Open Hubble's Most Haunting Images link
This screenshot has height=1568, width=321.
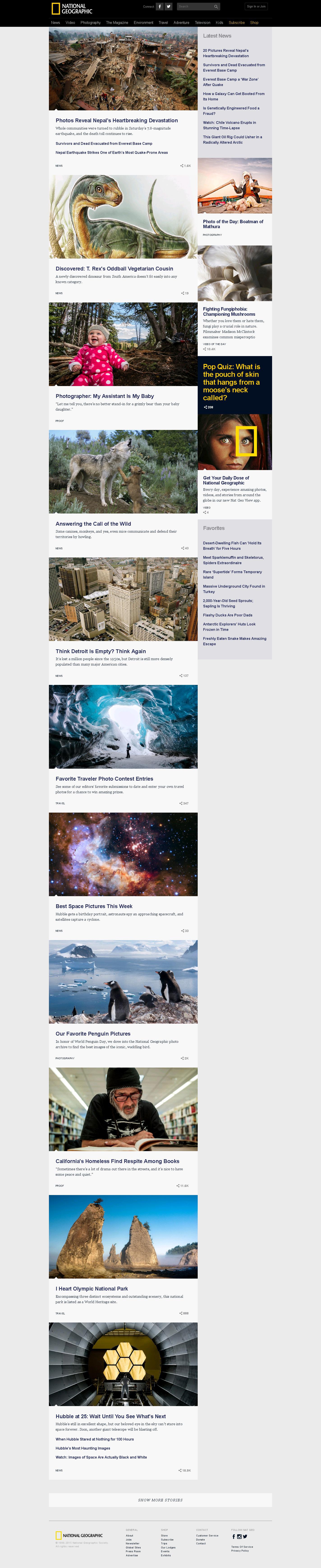pos(83,1448)
